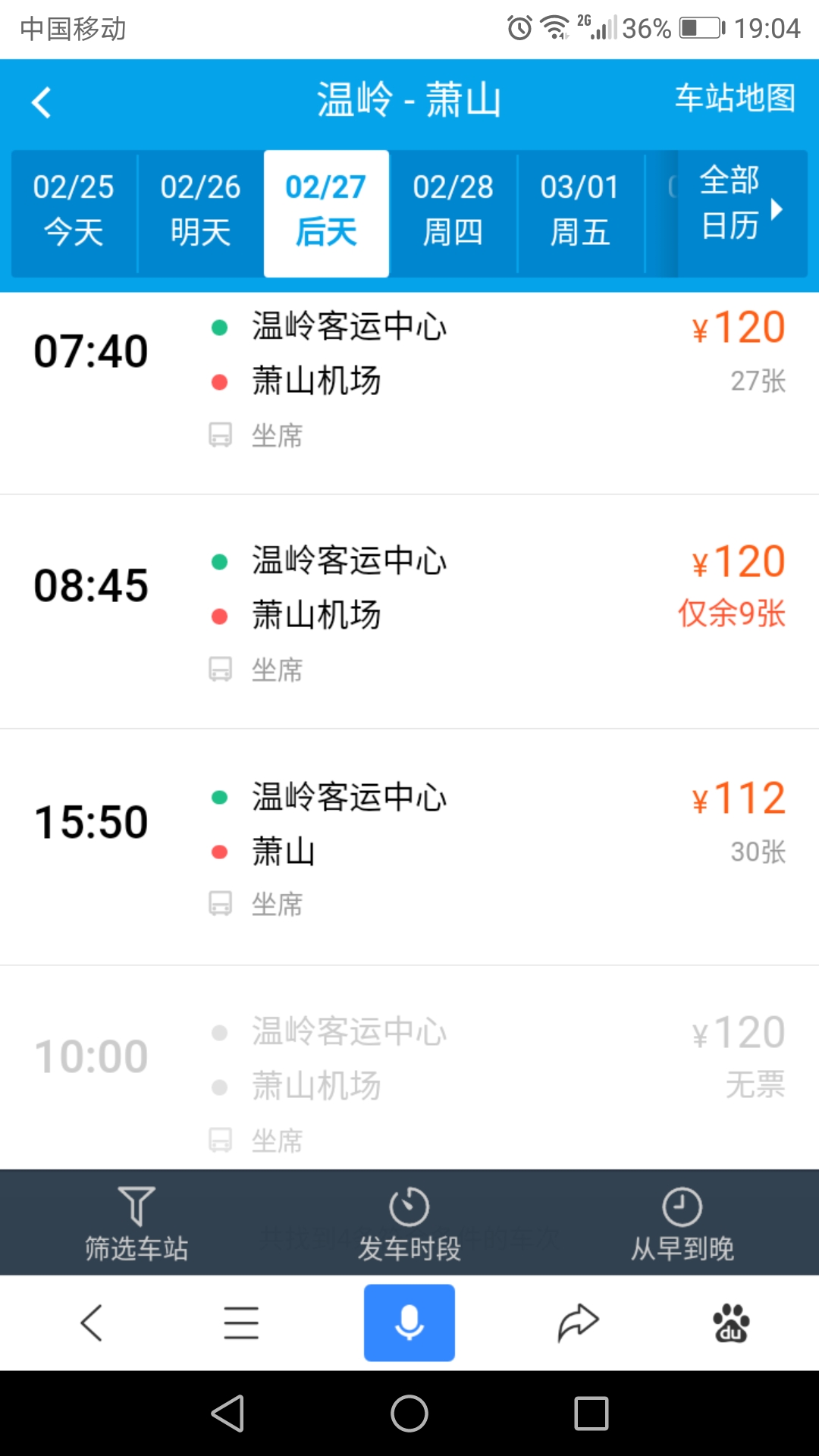This screenshot has width=819, height=1456.
Task: Open the 08:45 departure with 9 tickets left
Action: click(409, 612)
